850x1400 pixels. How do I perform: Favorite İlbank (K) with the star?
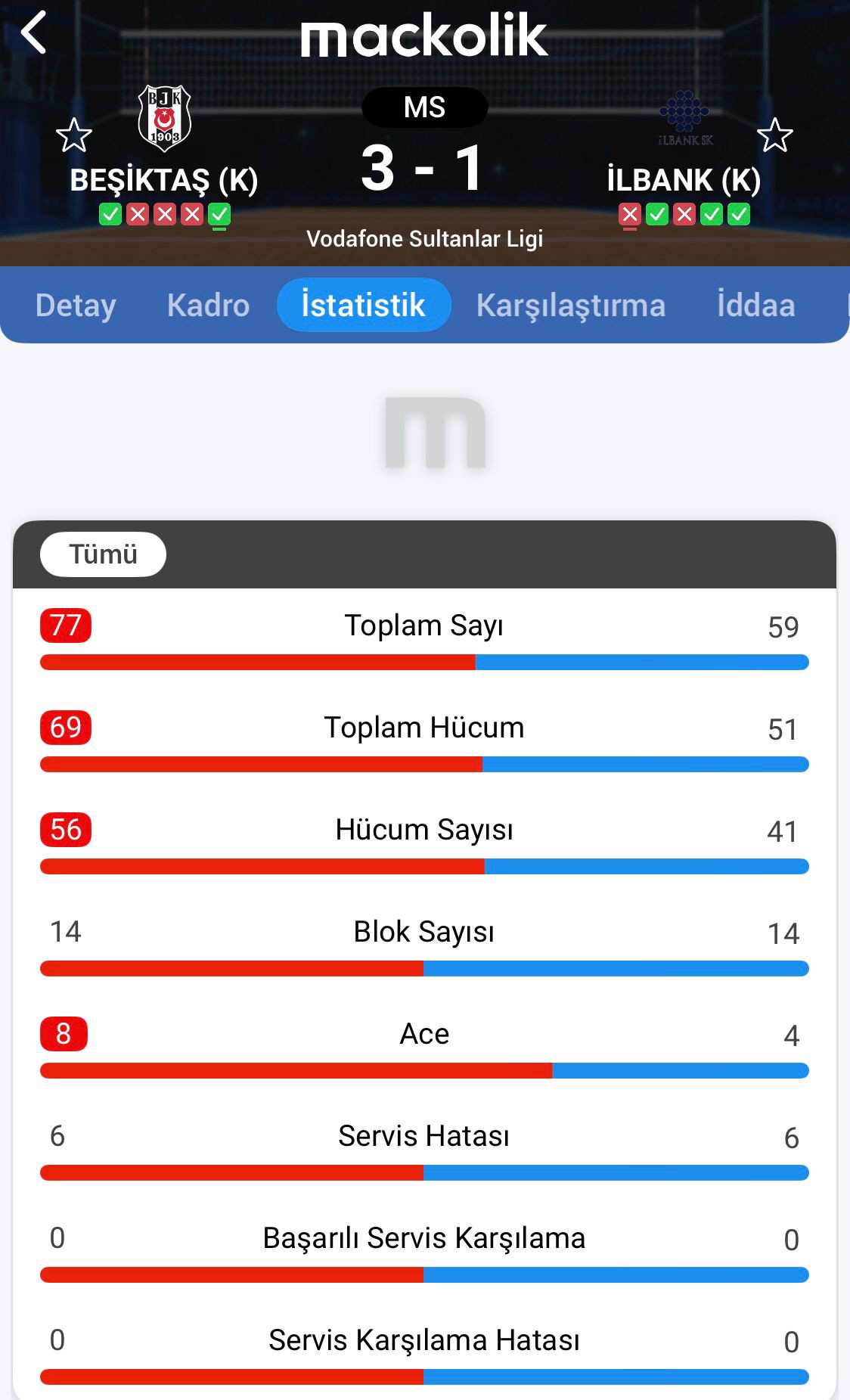point(774,135)
